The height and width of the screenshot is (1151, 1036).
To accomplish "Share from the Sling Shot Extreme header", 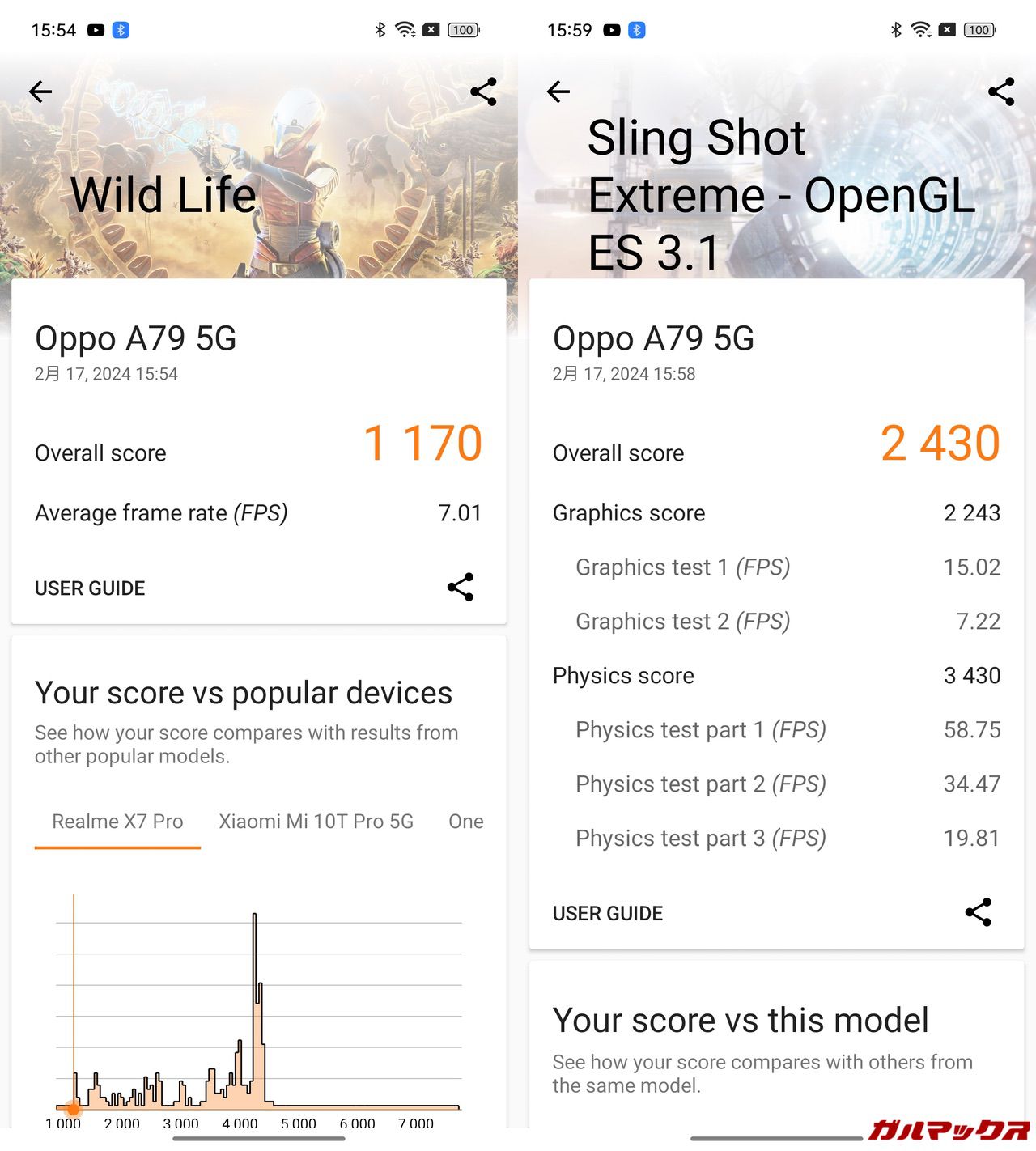I will 1001,91.
